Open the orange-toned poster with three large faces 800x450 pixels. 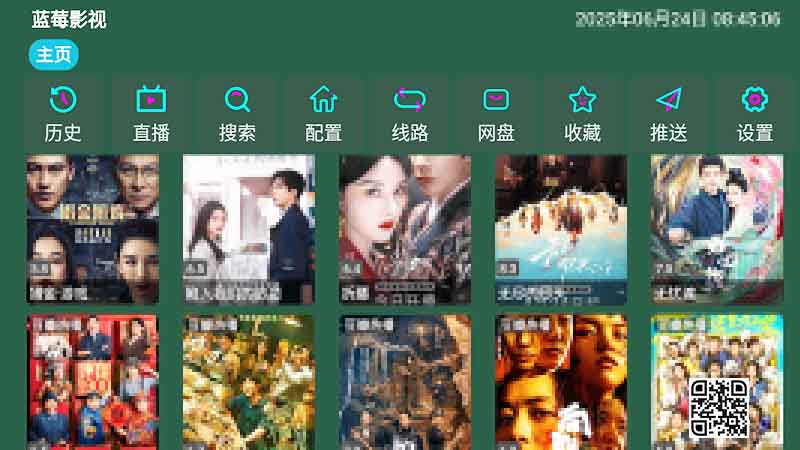pyautogui.click(x=561, y=383)
